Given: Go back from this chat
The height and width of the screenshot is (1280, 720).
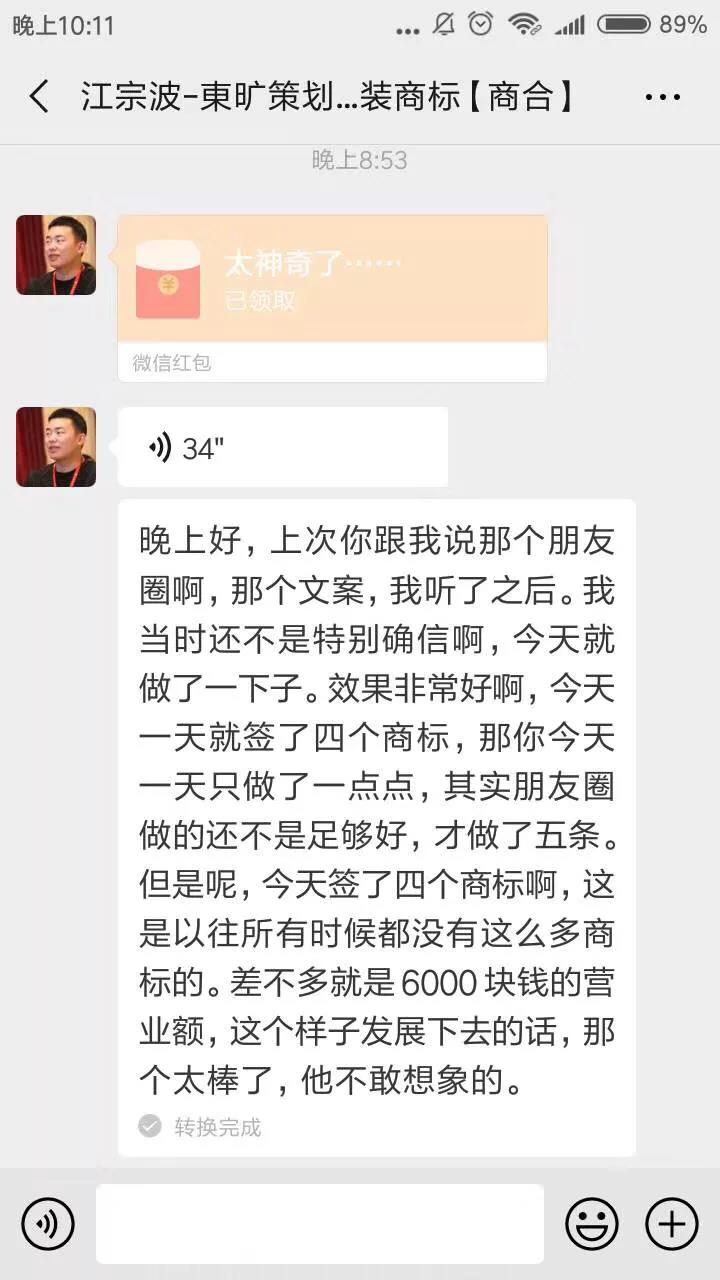Looking at the screenshot, I should click(39, 97).
